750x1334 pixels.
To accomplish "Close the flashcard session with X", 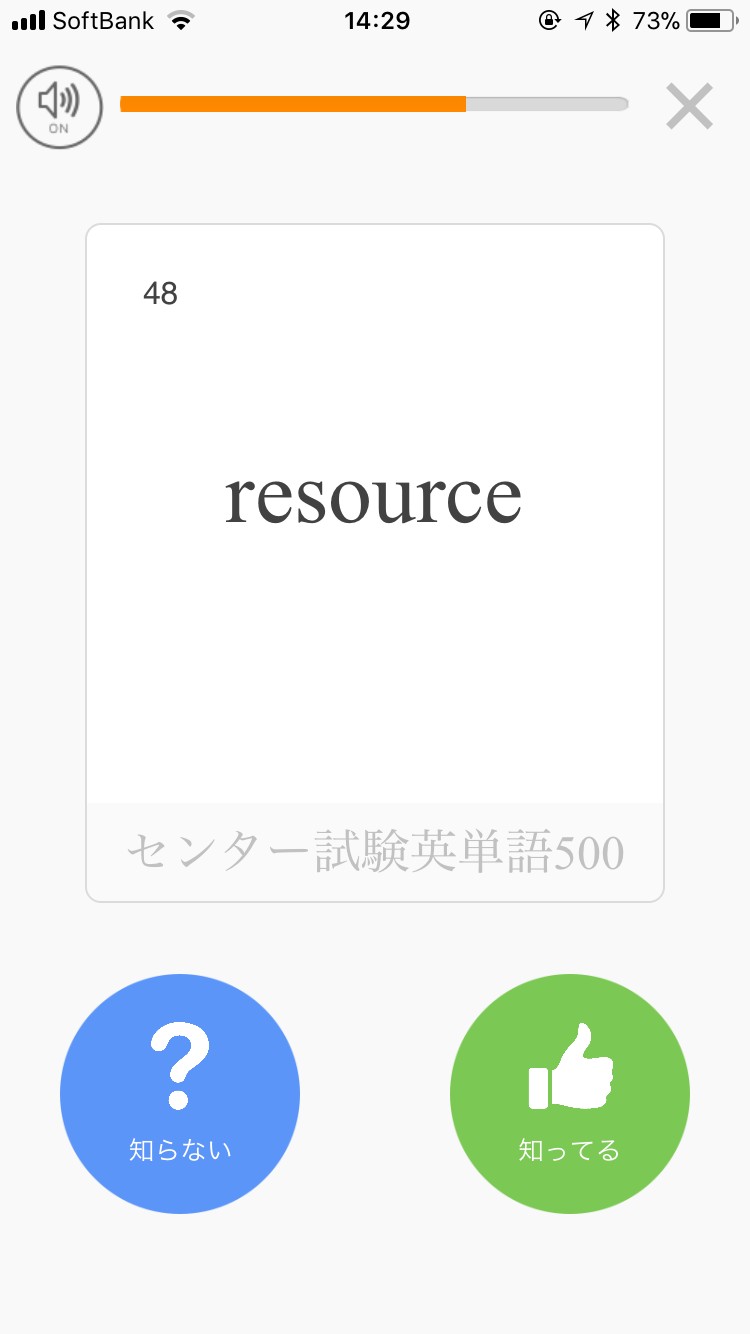I will [x=689, y=107].
